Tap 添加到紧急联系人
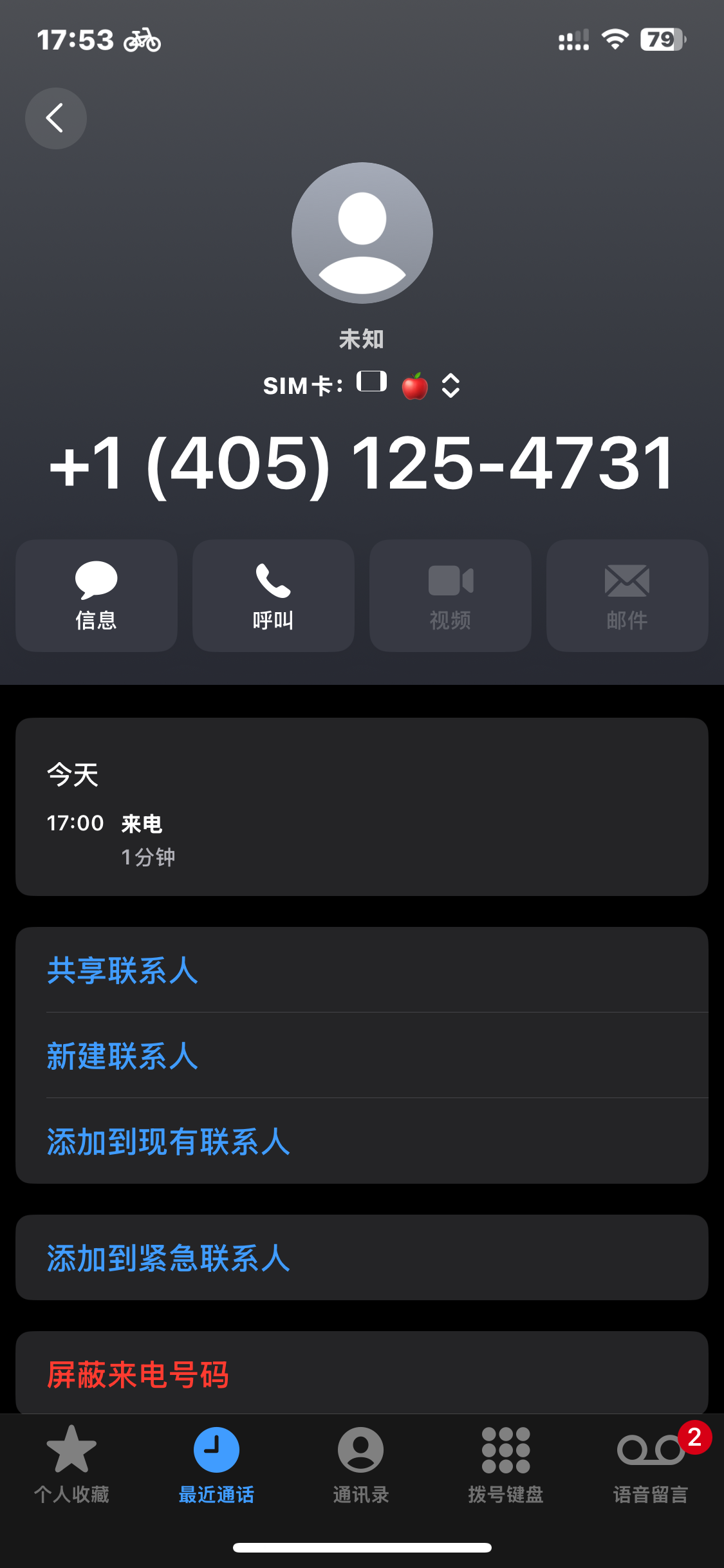The height and width of the screenshot is (1568, 724). (169, 1258)
